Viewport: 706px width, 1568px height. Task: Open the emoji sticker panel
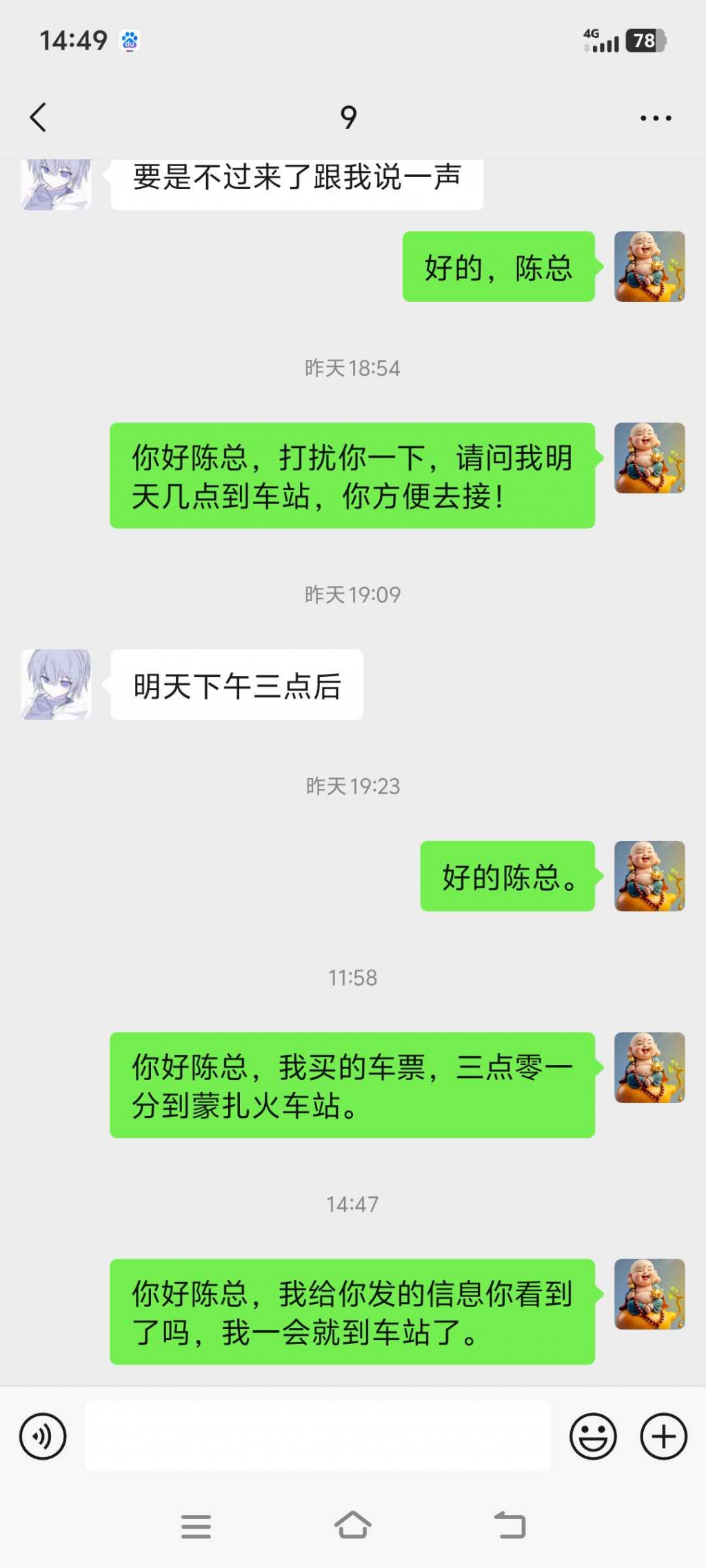[x=592, y=1437]
